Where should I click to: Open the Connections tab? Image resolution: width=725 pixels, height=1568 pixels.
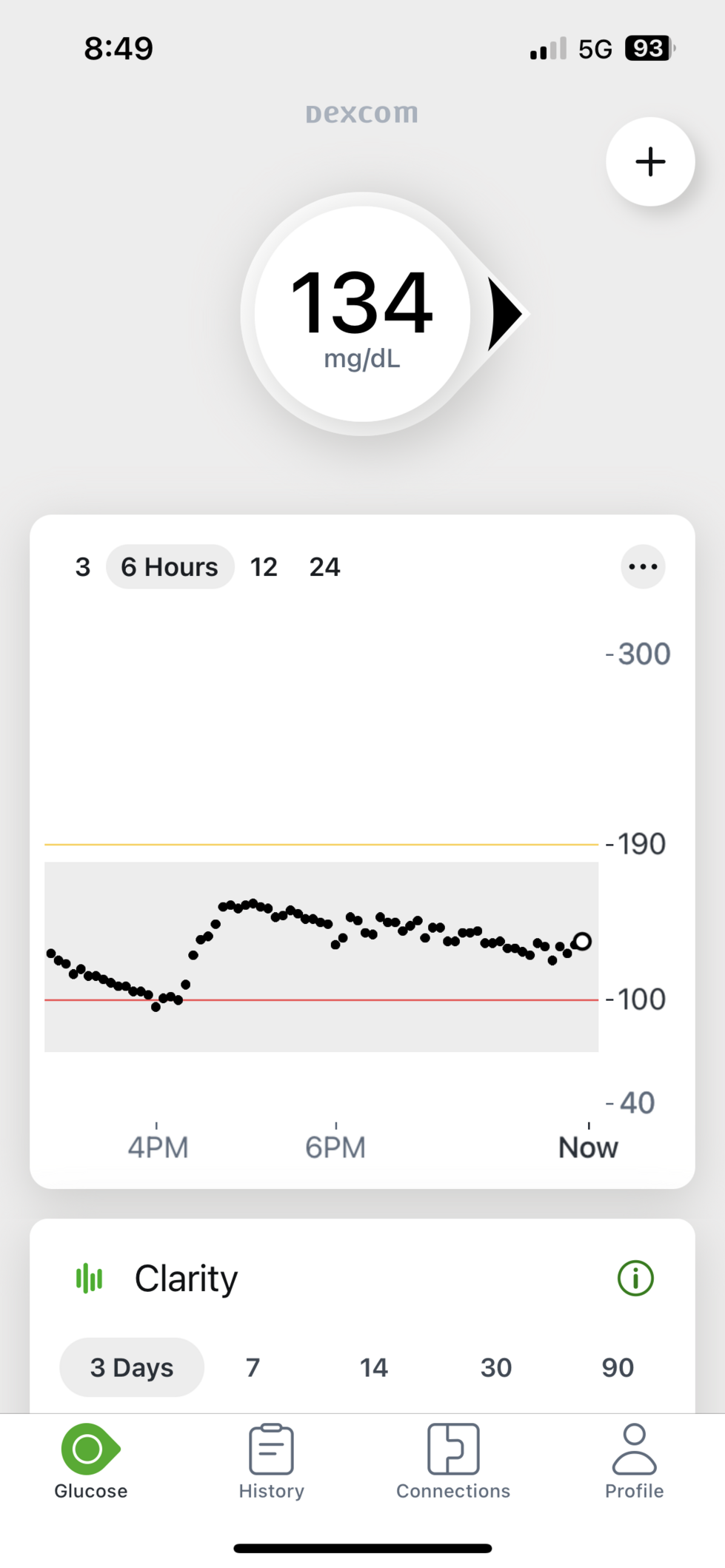pyautogui.click(x=453, y=1461)
